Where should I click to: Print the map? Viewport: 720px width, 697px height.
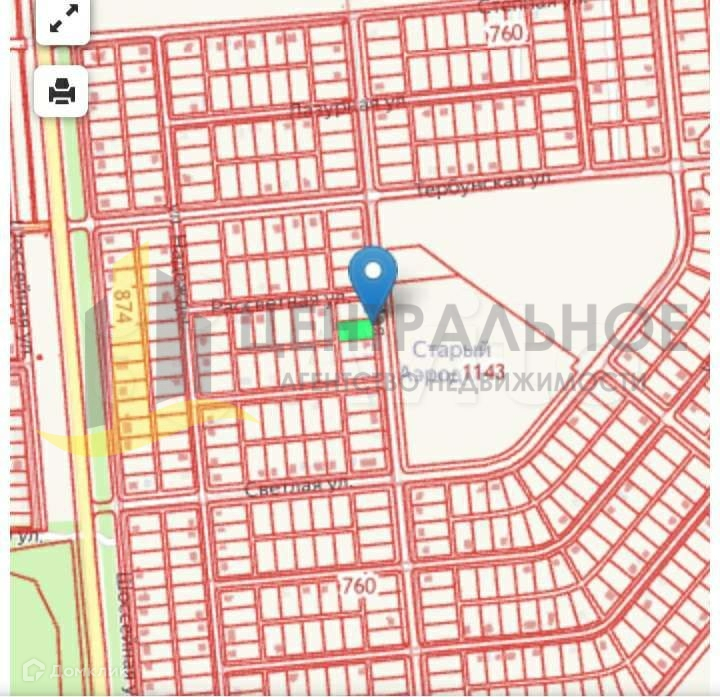pyautogui.click(x=62, y=92)
